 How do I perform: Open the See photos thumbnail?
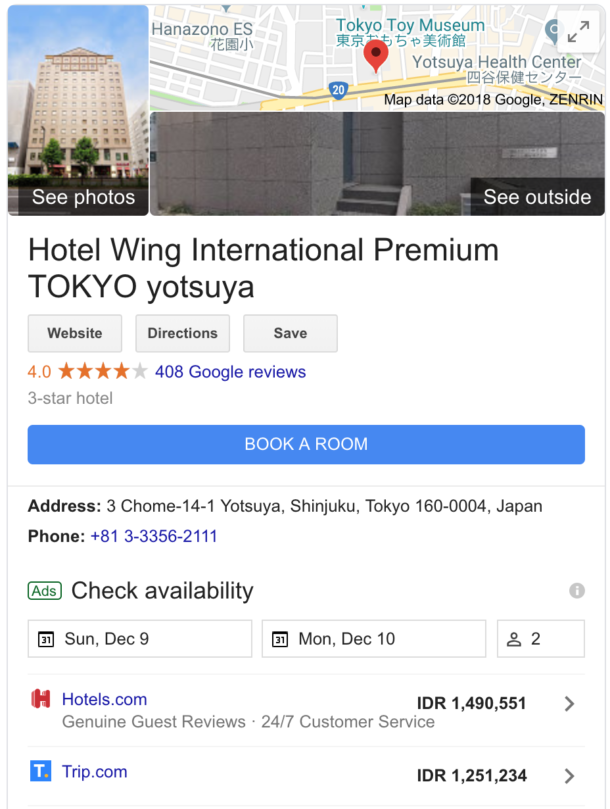point(78,110)
